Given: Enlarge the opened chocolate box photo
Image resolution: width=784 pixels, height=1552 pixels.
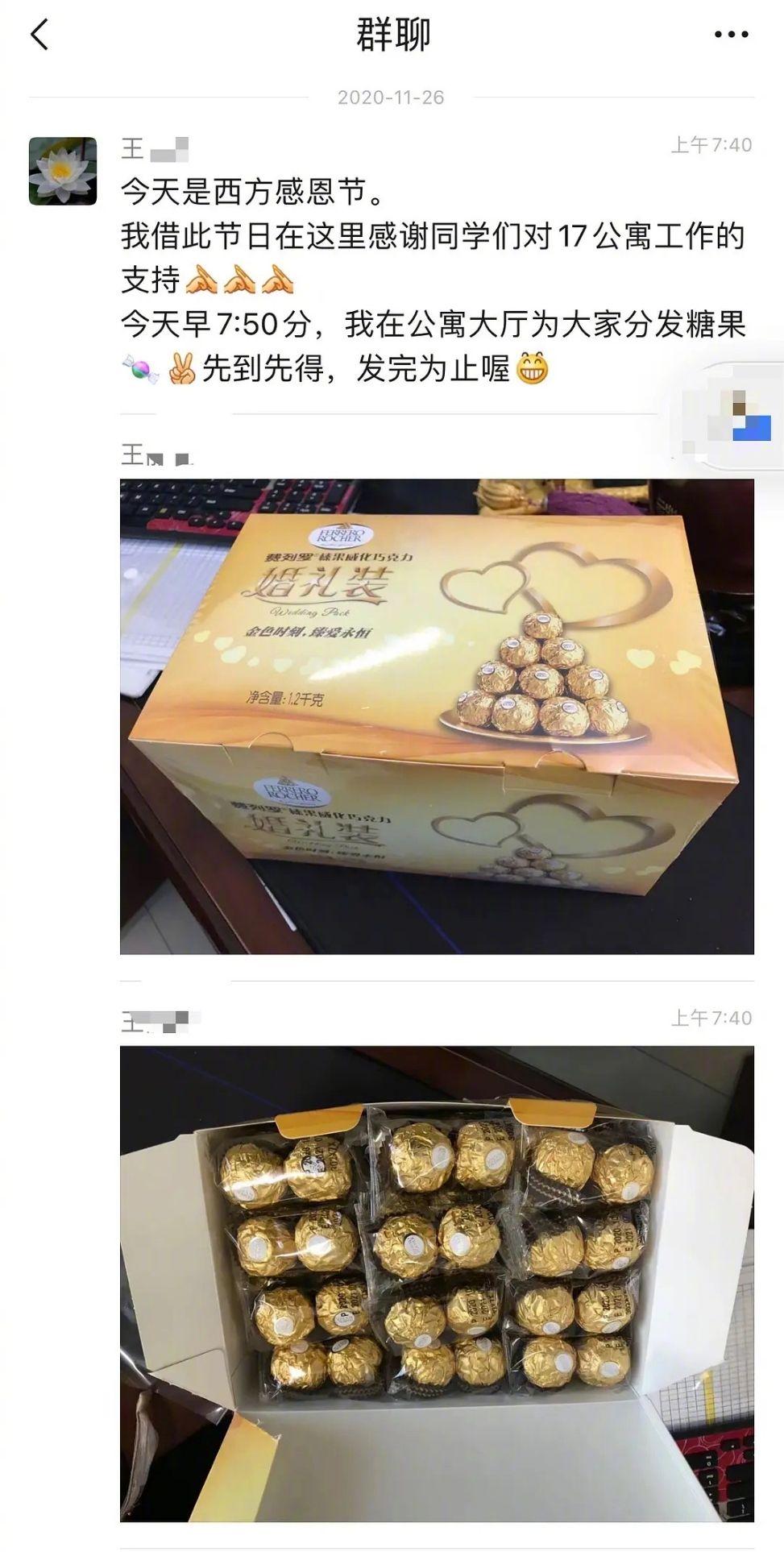Looking at the screenshot, I should [x=437, y=1284].
